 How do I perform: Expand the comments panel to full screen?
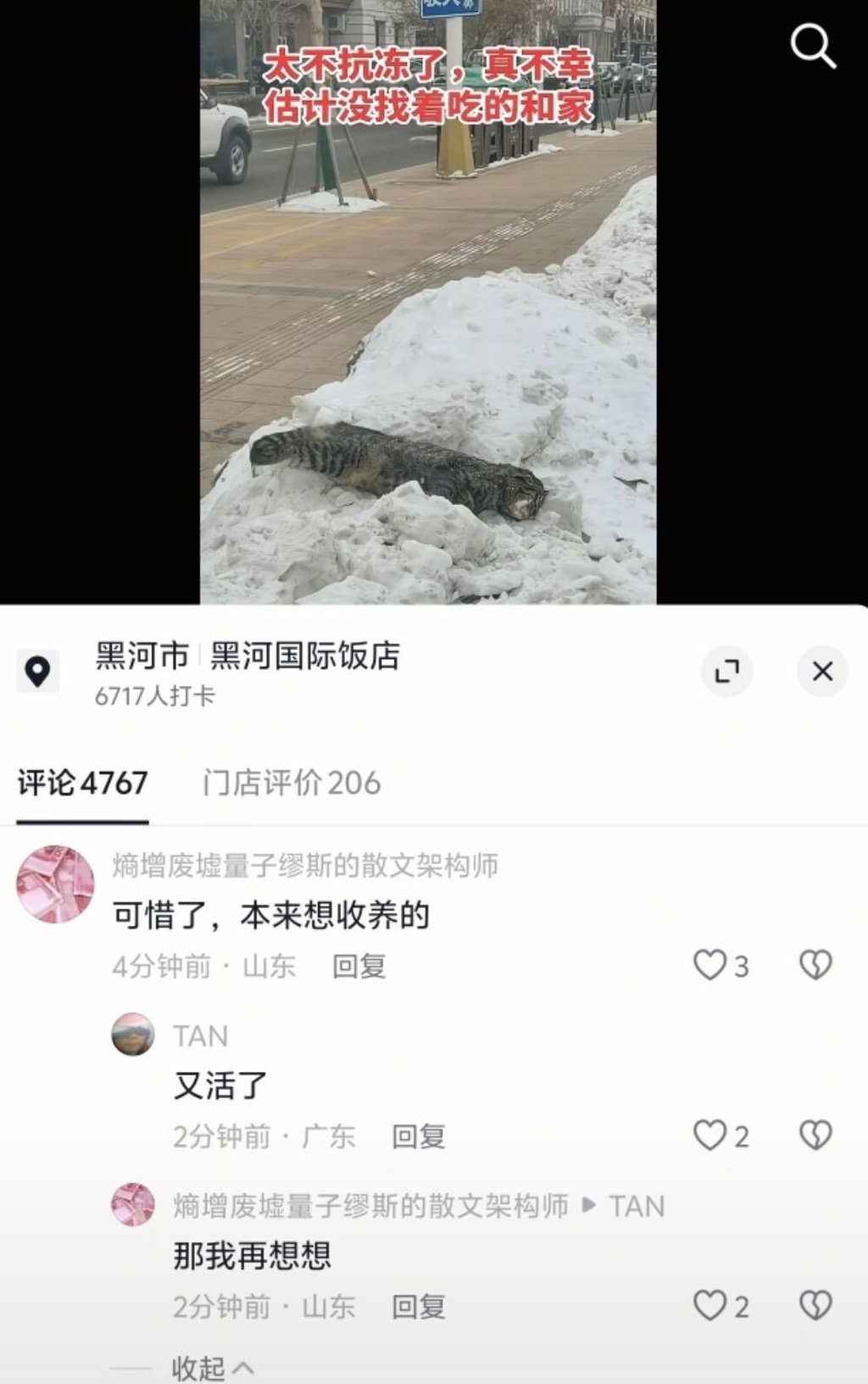tap(726, 672)
